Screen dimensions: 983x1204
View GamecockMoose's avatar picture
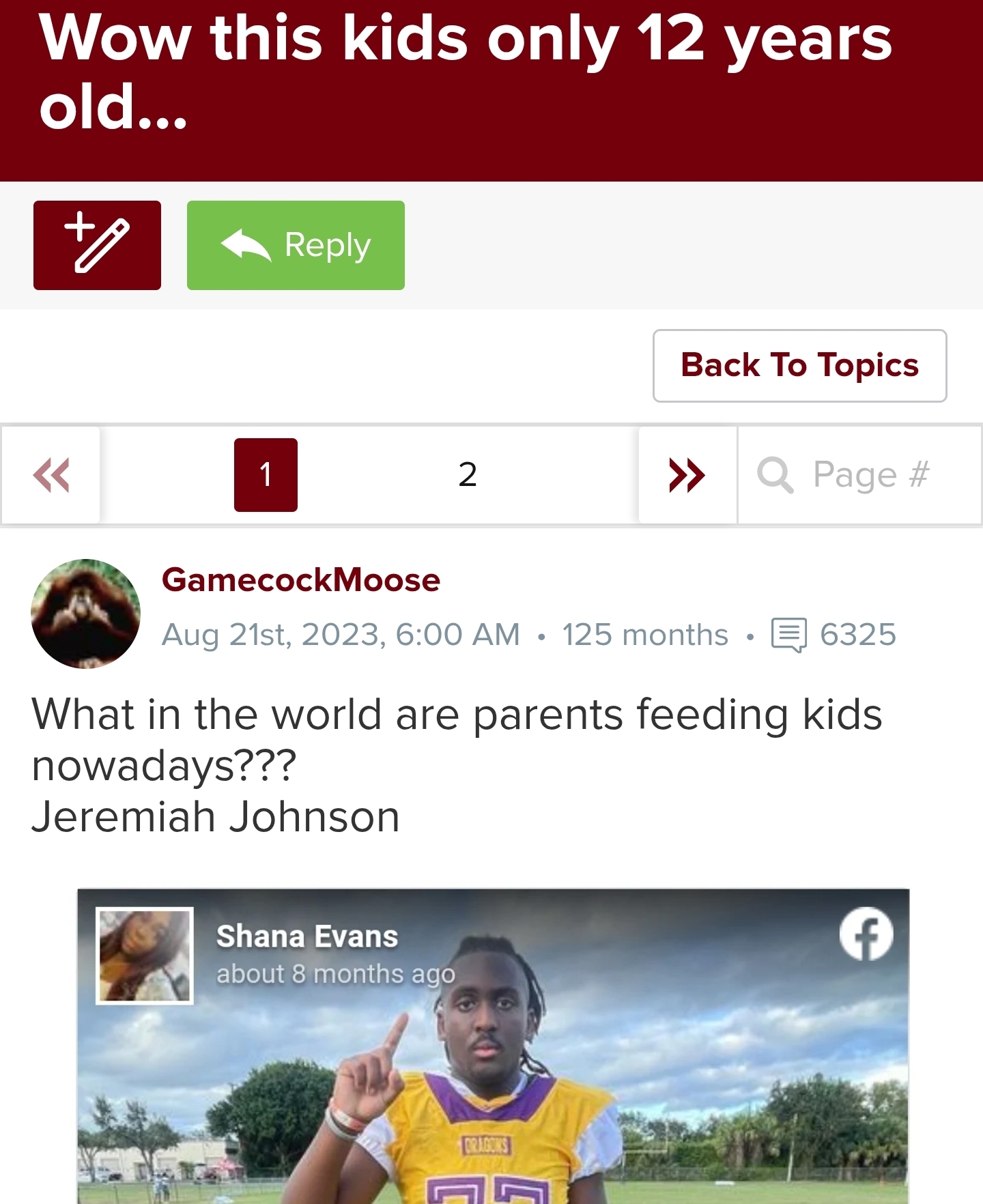click(x=85, y=614)
